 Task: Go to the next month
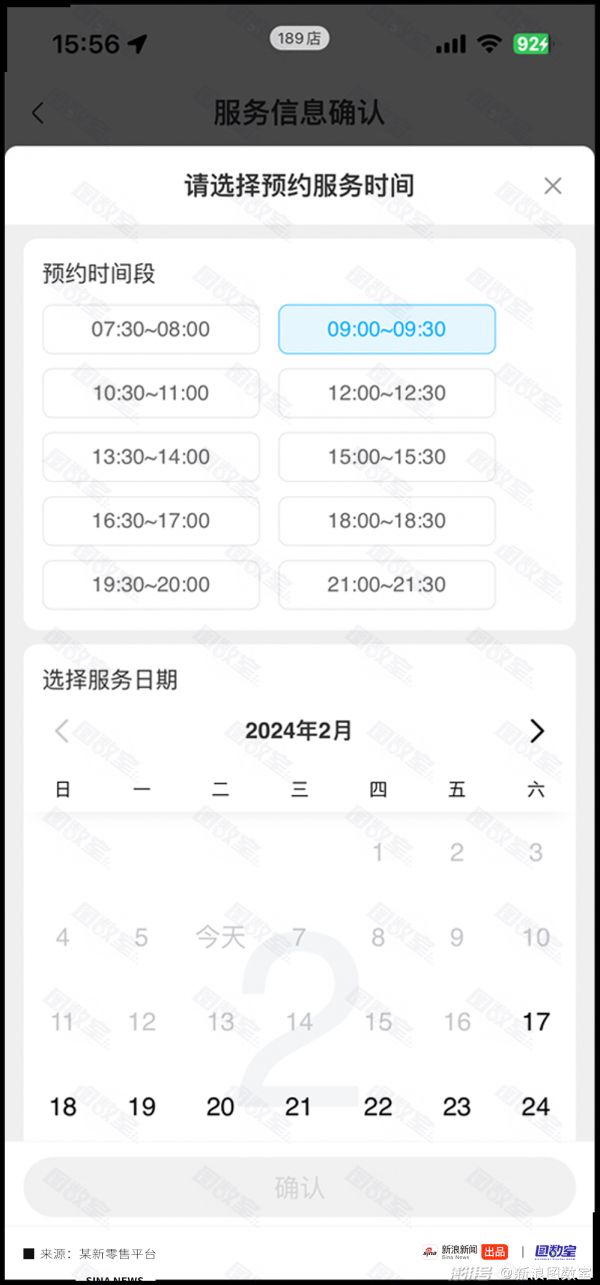tap(537, 731)
